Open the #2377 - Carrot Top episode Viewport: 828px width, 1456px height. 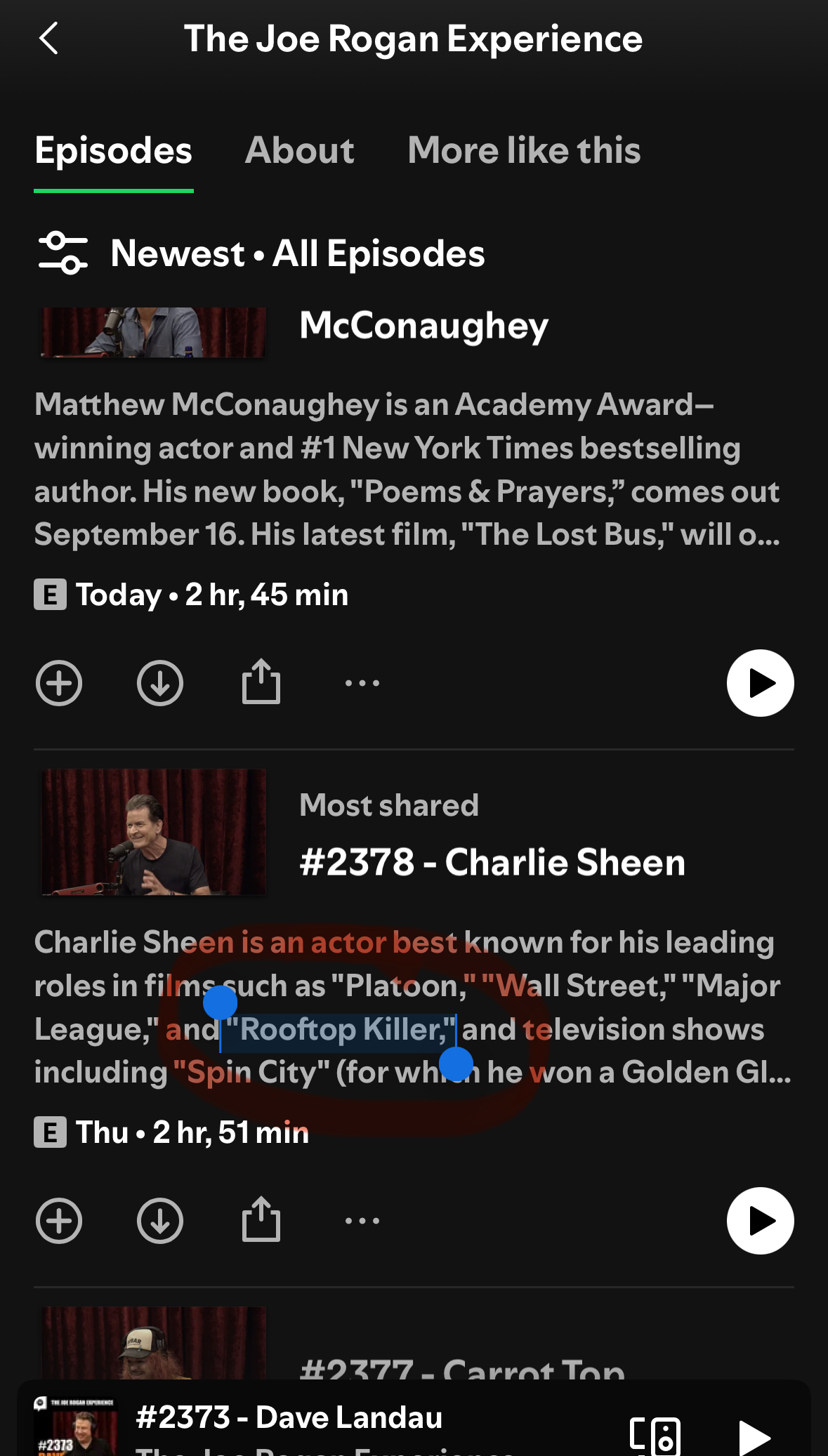462,1369
